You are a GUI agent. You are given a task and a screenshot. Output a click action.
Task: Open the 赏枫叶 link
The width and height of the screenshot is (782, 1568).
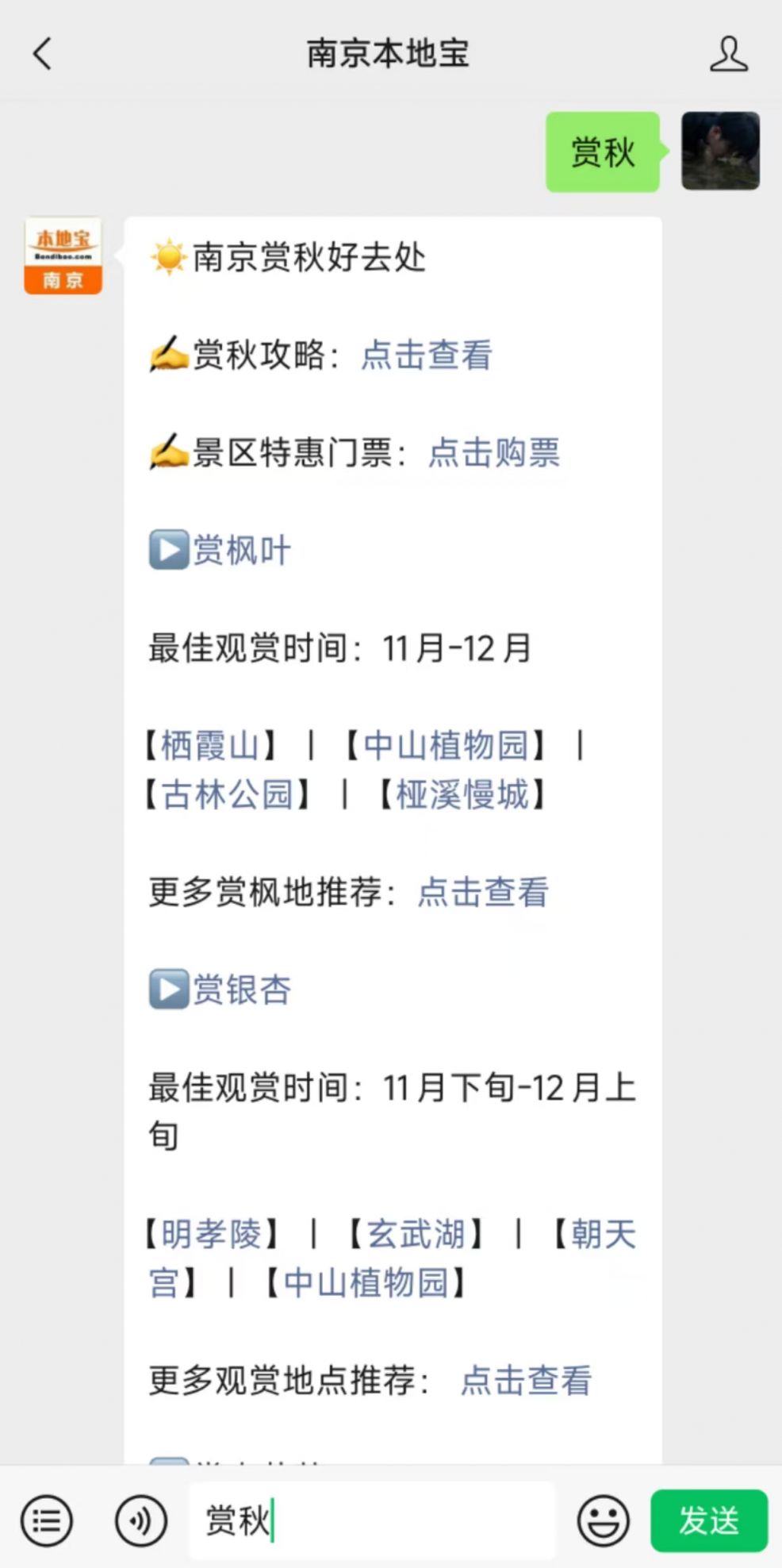[x=242, y=550]
